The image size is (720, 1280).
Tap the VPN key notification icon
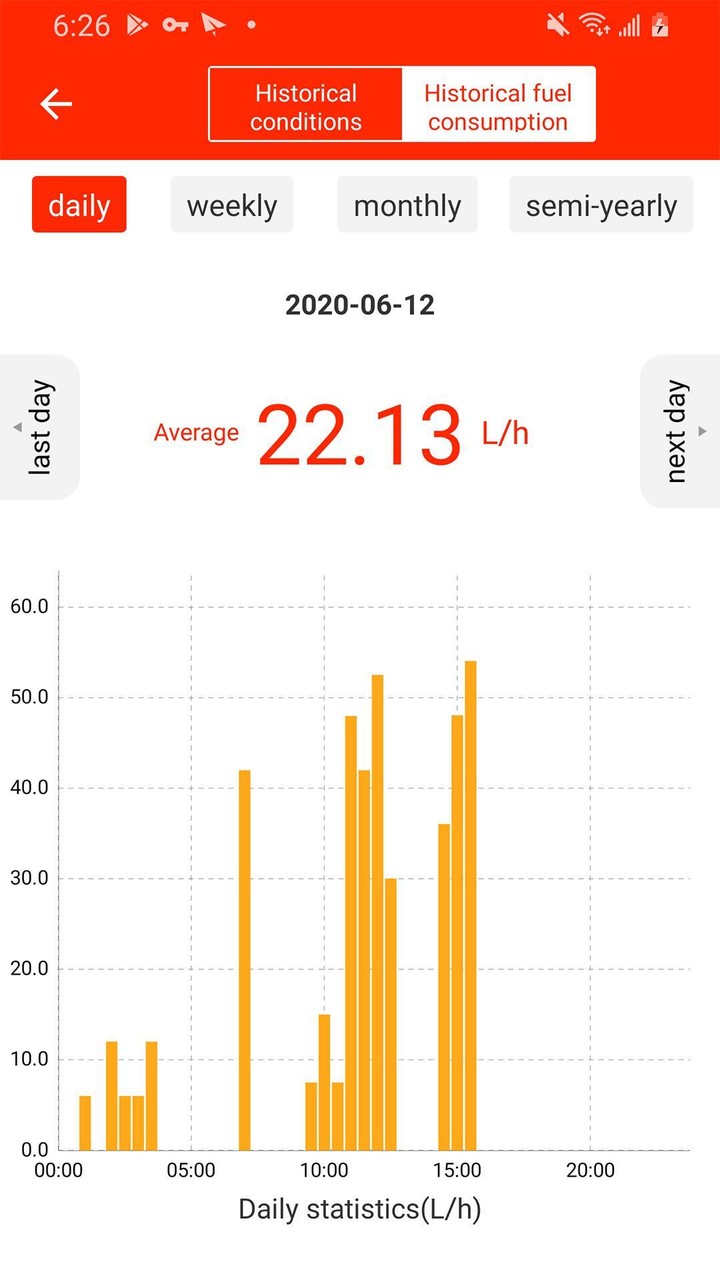pos(175,25)
